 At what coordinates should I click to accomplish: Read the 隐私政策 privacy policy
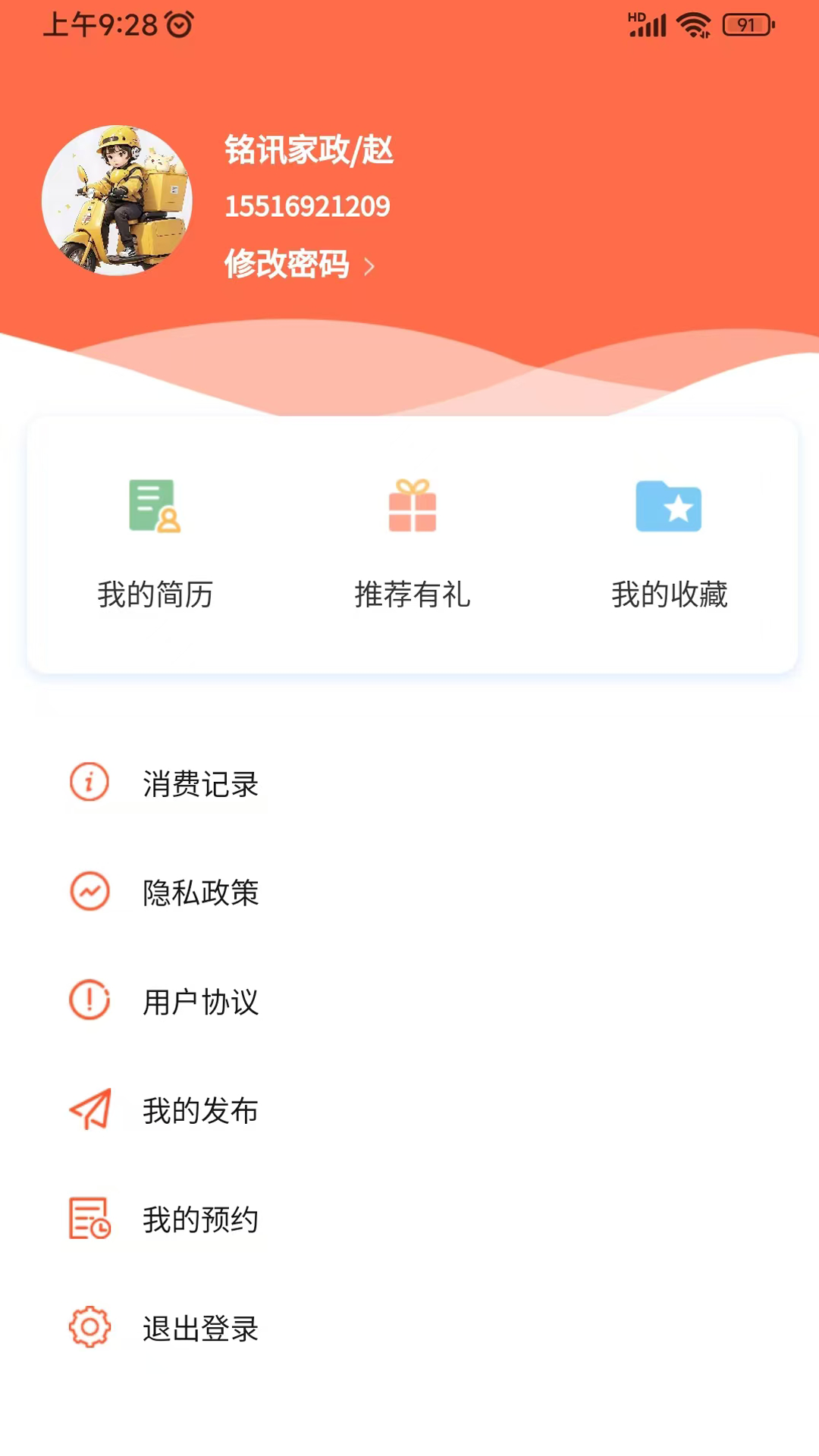point(200,893)
